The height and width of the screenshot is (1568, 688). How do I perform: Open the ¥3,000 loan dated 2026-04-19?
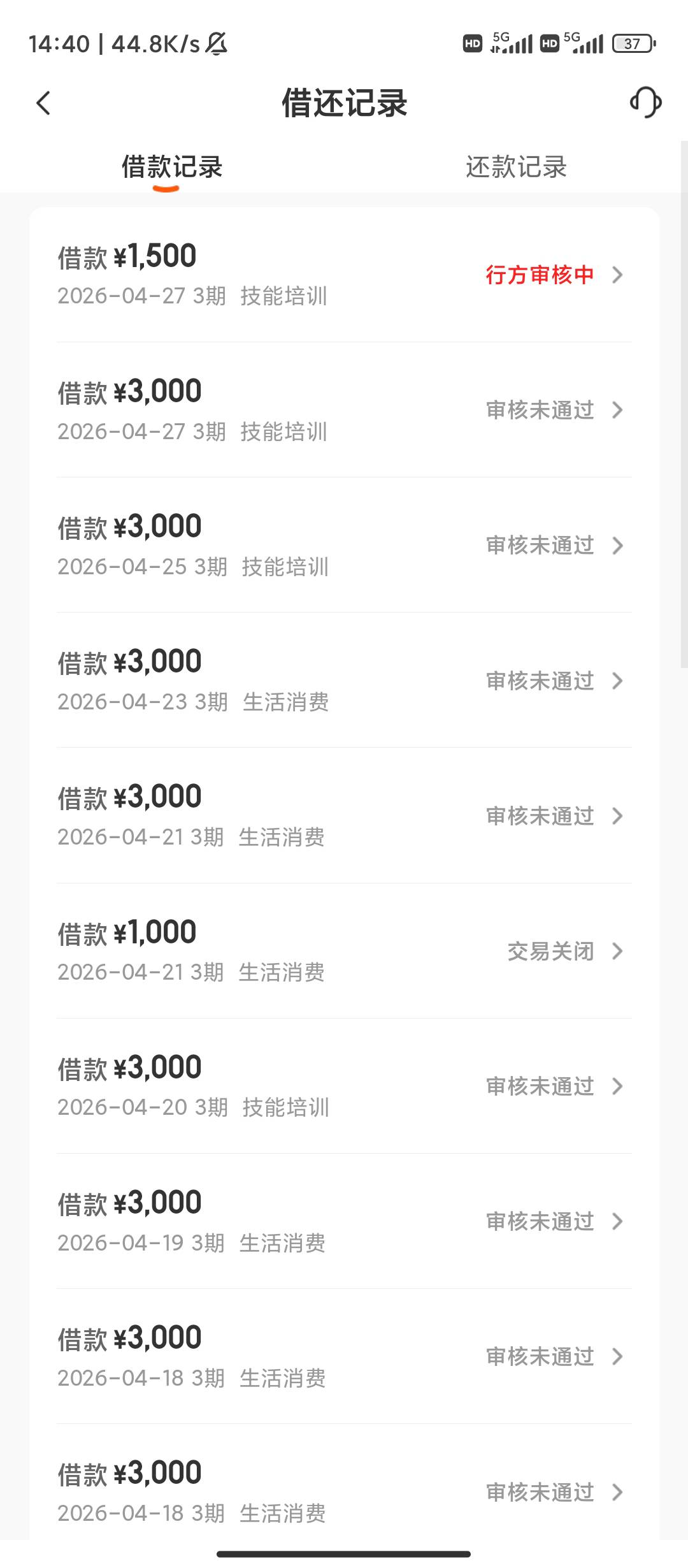click(344, 1221)
